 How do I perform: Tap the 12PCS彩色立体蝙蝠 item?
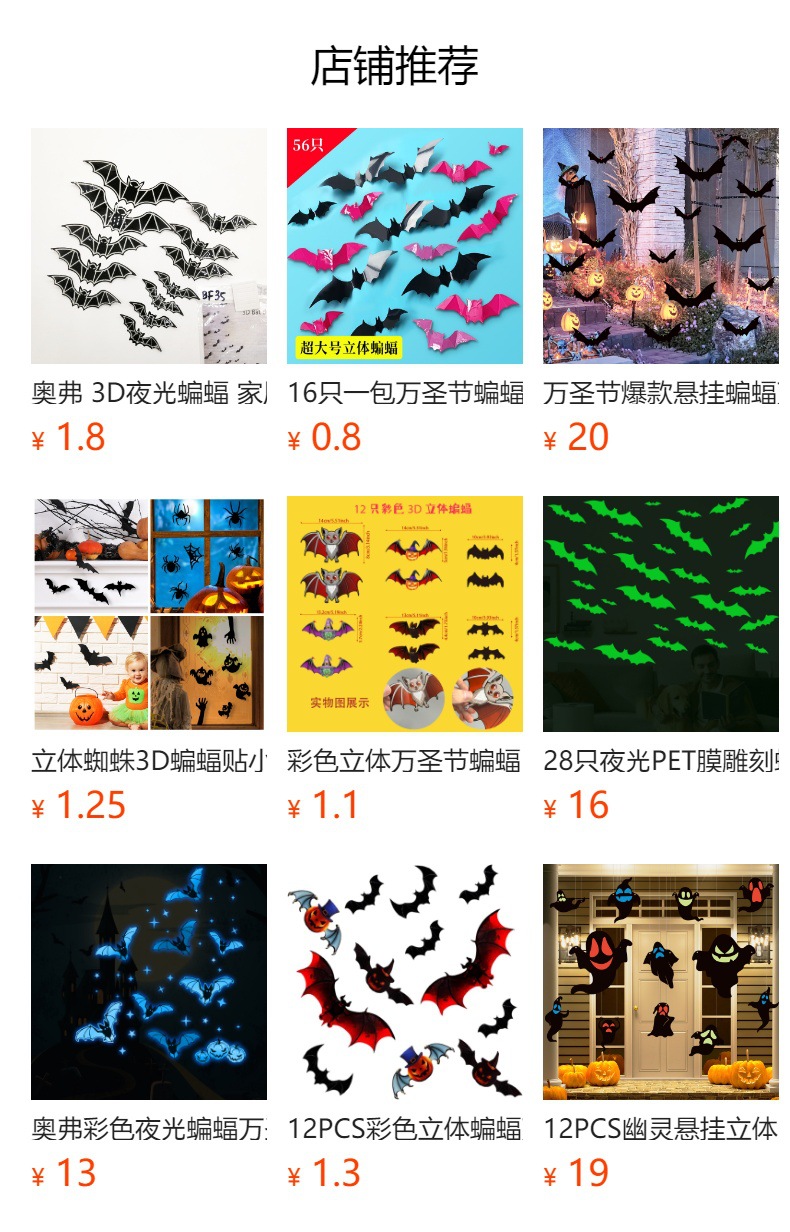pyautogui.click(x=405, y=982)
